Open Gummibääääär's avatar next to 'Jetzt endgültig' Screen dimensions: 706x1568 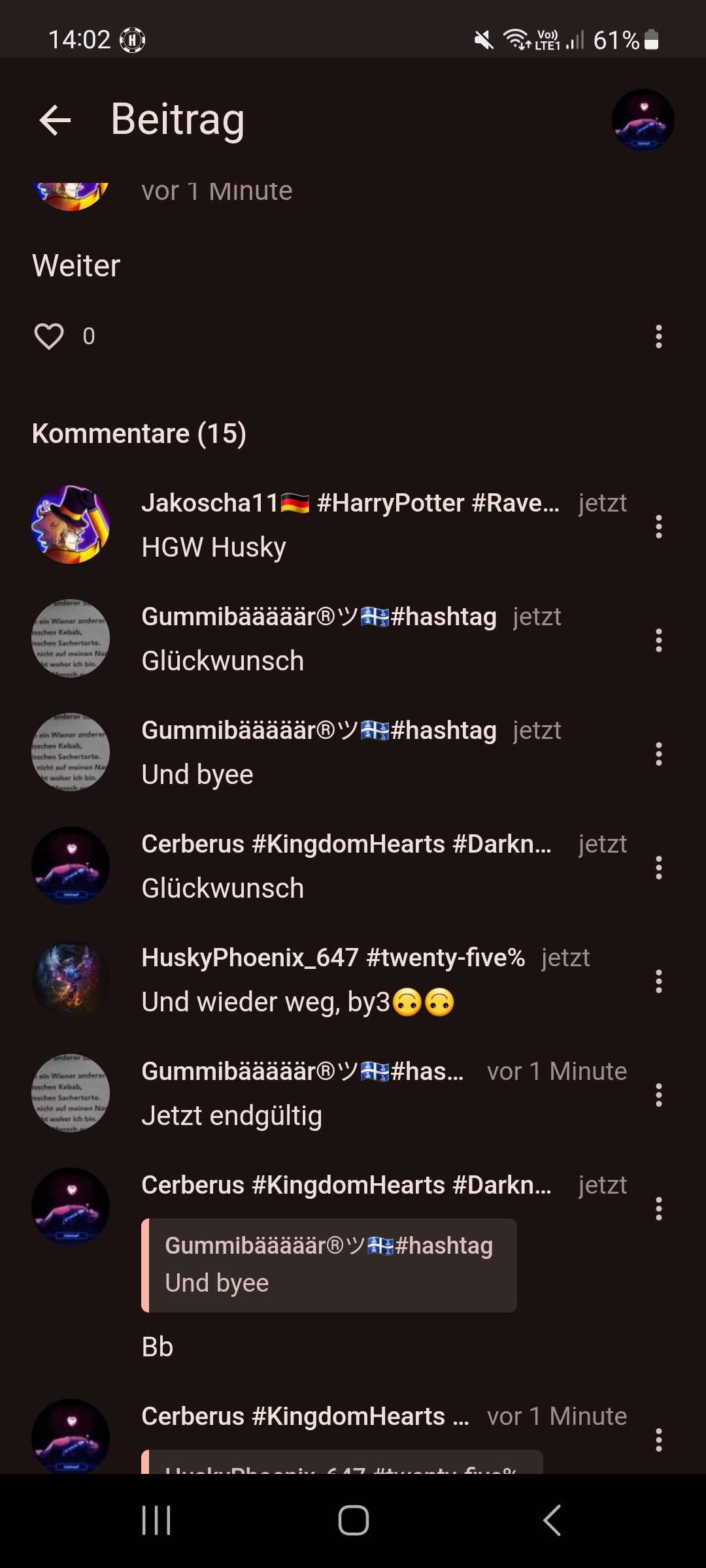point(71,1093)
